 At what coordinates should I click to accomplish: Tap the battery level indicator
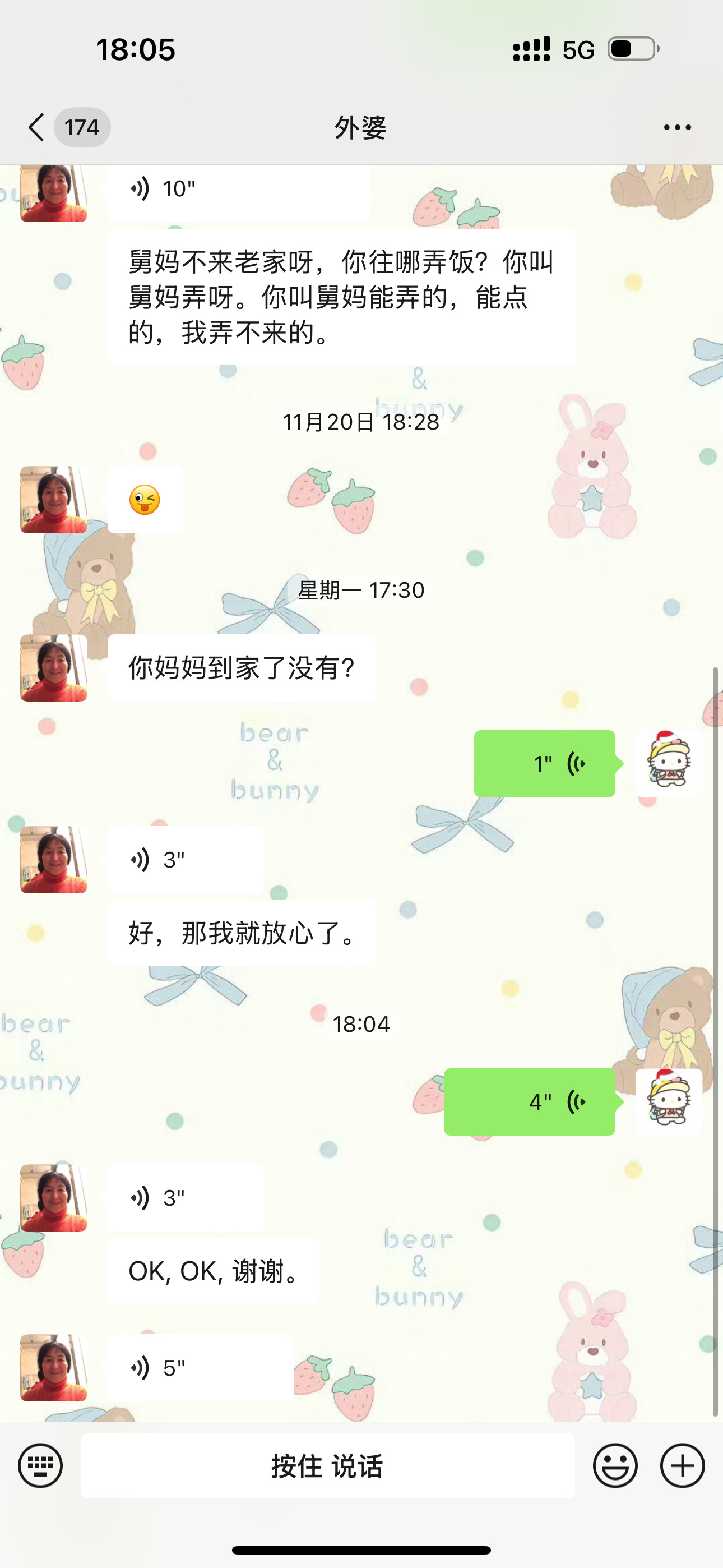point(630,49)
